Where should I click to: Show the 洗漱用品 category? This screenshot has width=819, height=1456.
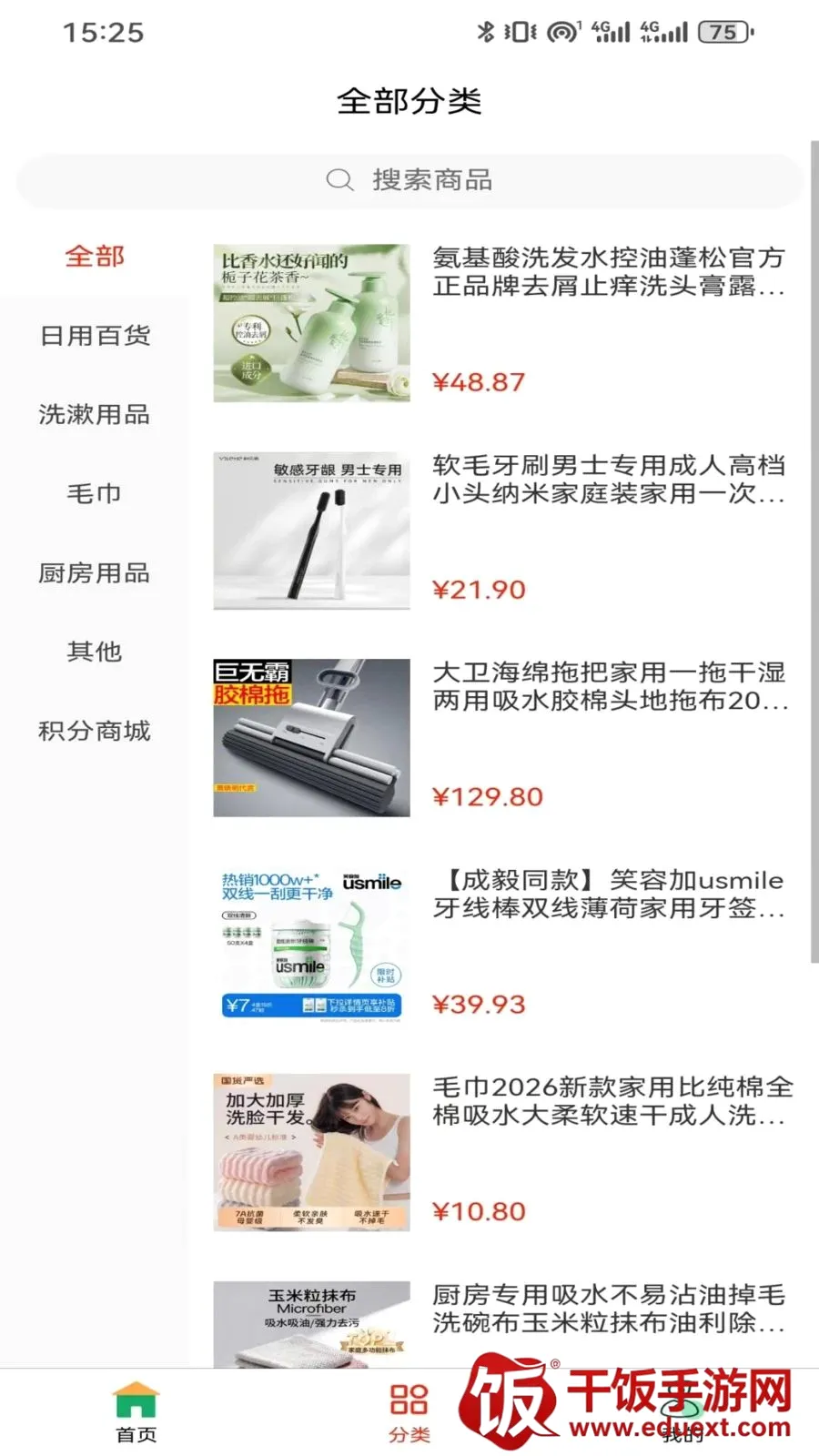tap(94, 415)
